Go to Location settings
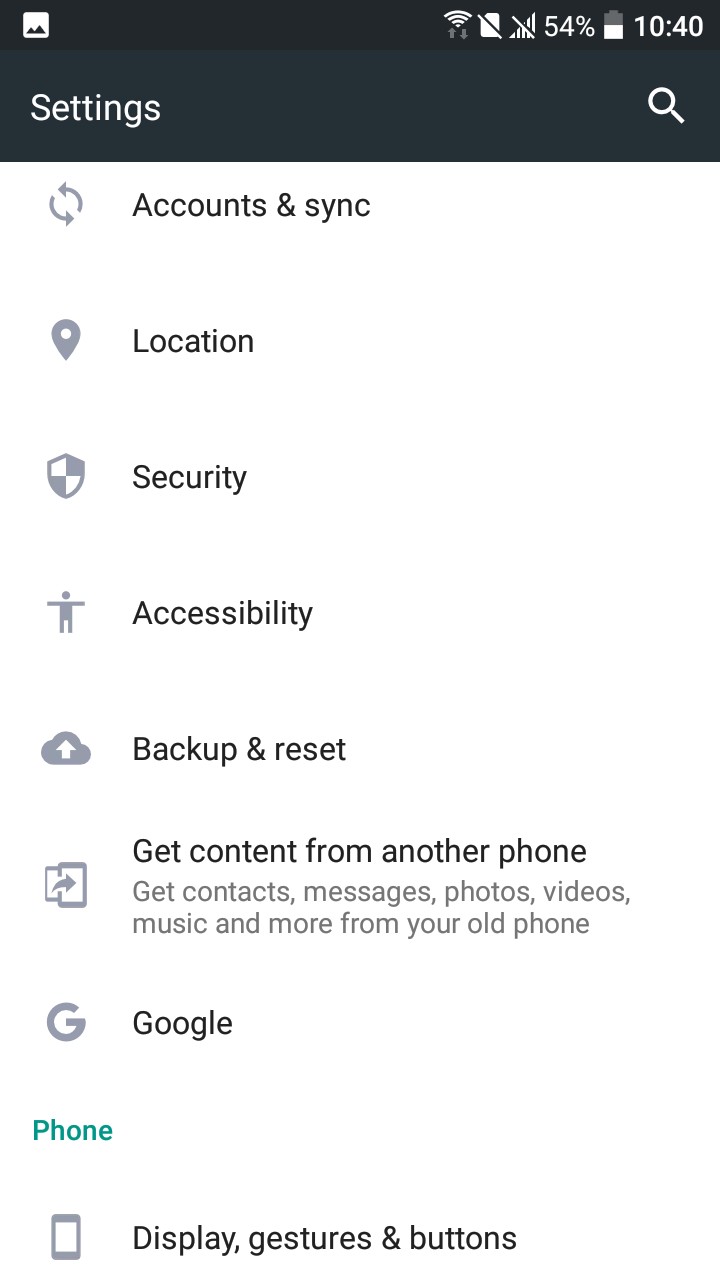 (x=193, y=342)
